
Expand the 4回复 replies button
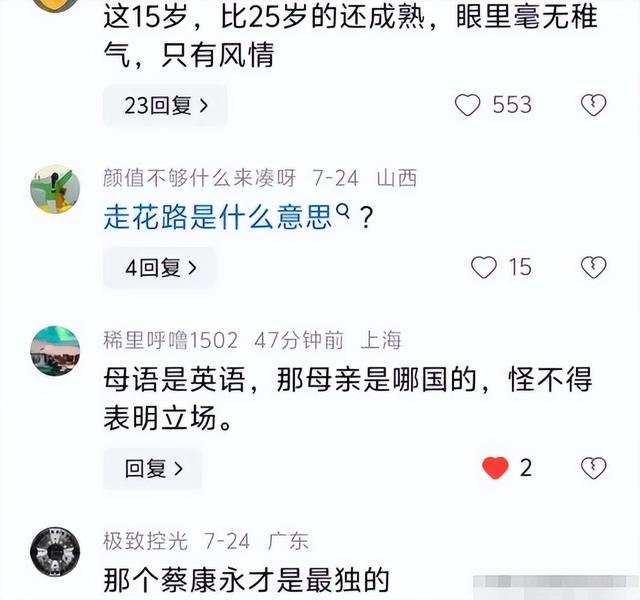[159, 267]
